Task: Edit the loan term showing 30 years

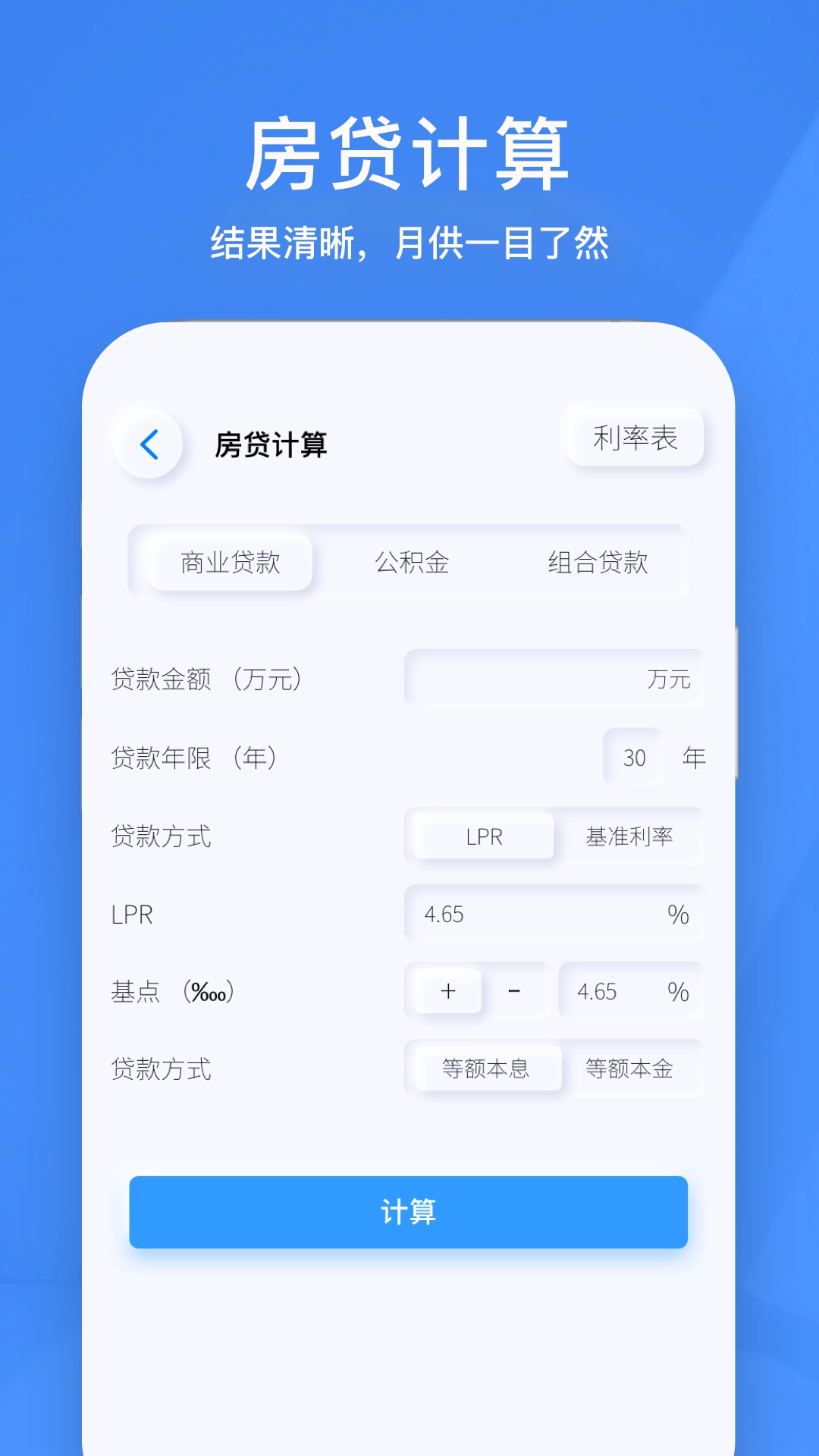Action: pyautogui.click(x=633, y=758)
